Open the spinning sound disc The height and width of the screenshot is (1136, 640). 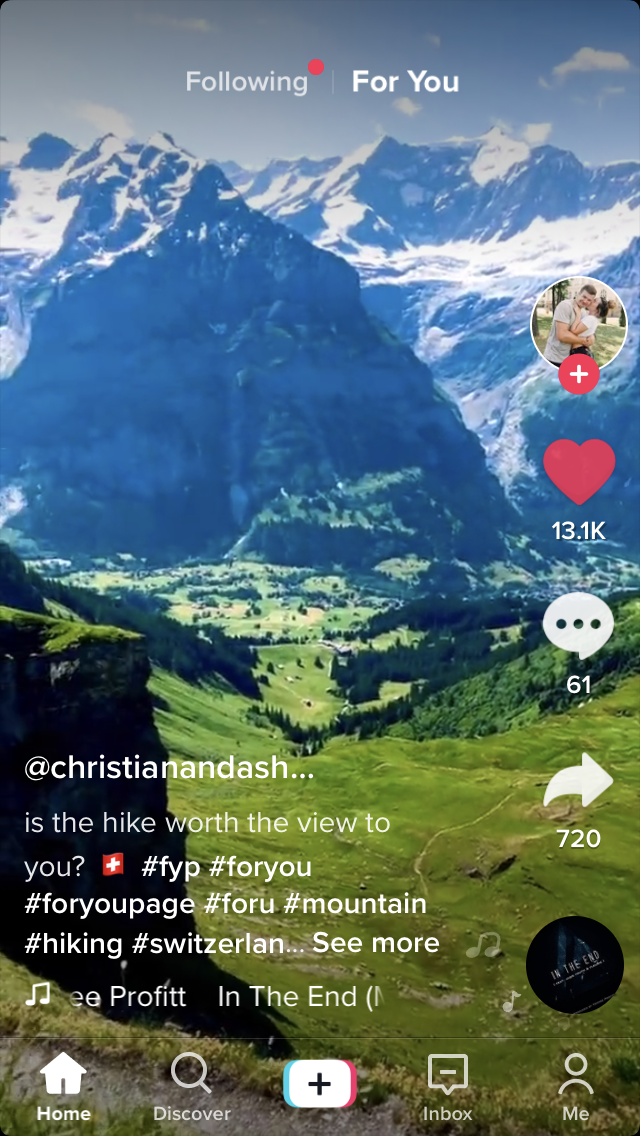575,965
